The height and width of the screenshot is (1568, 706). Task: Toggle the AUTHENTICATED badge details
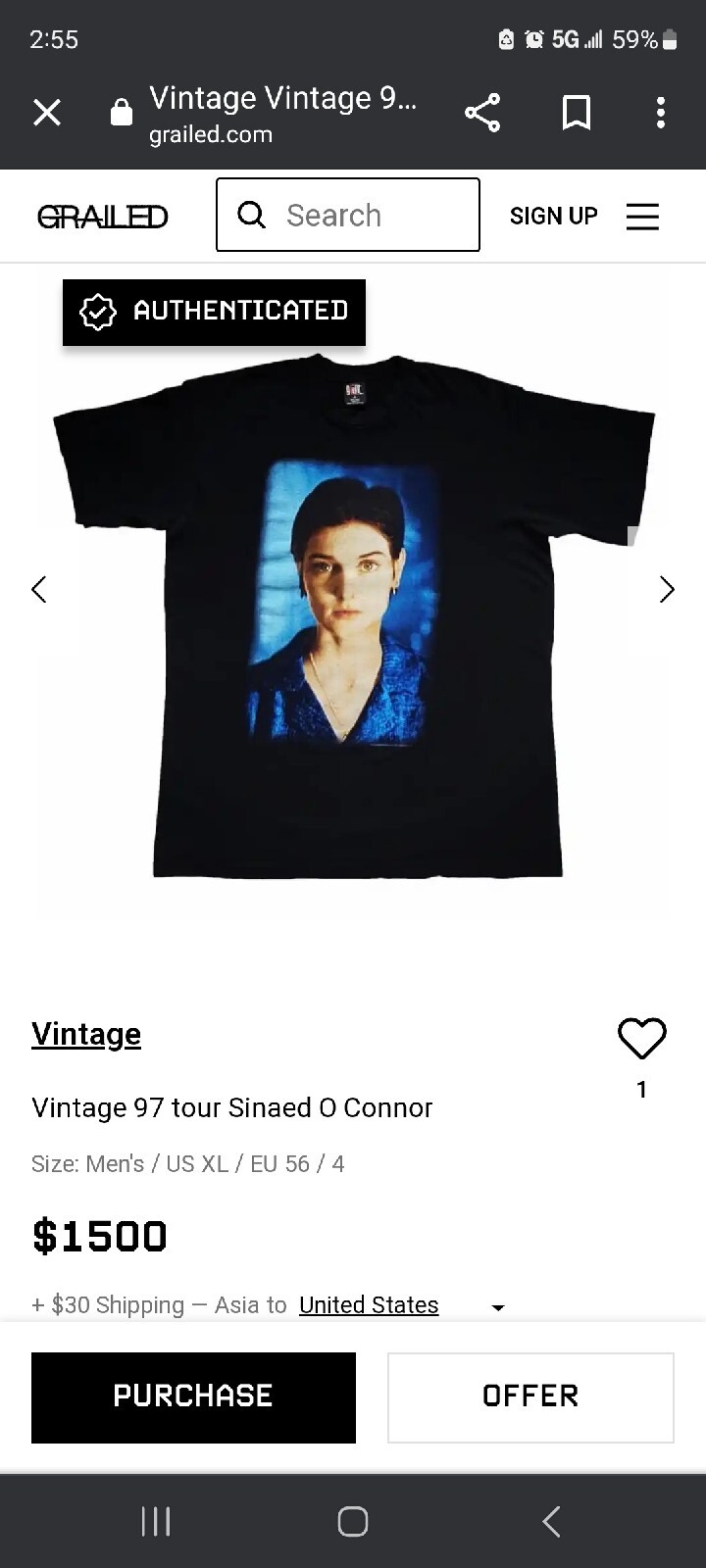(x=214, y=312)
